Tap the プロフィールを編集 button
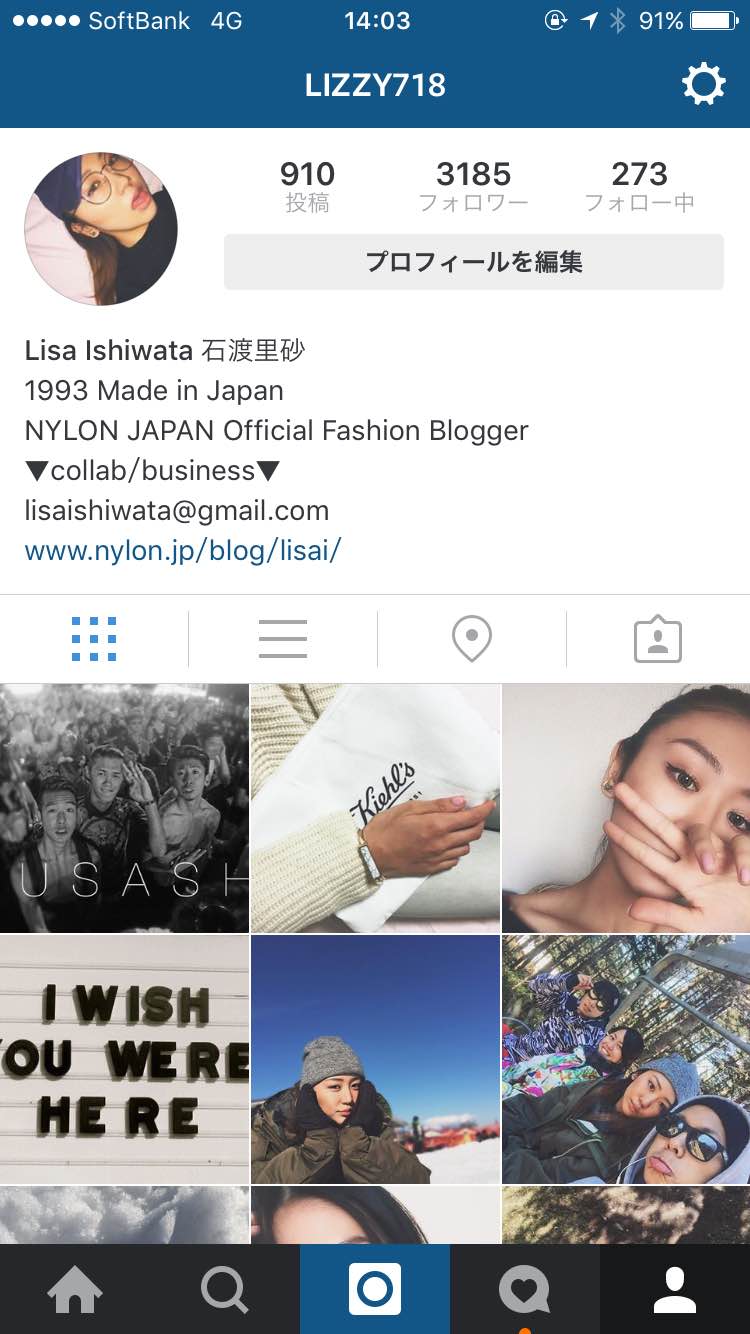The height and width of the screenshot is (1334, 750). point(473,262)
